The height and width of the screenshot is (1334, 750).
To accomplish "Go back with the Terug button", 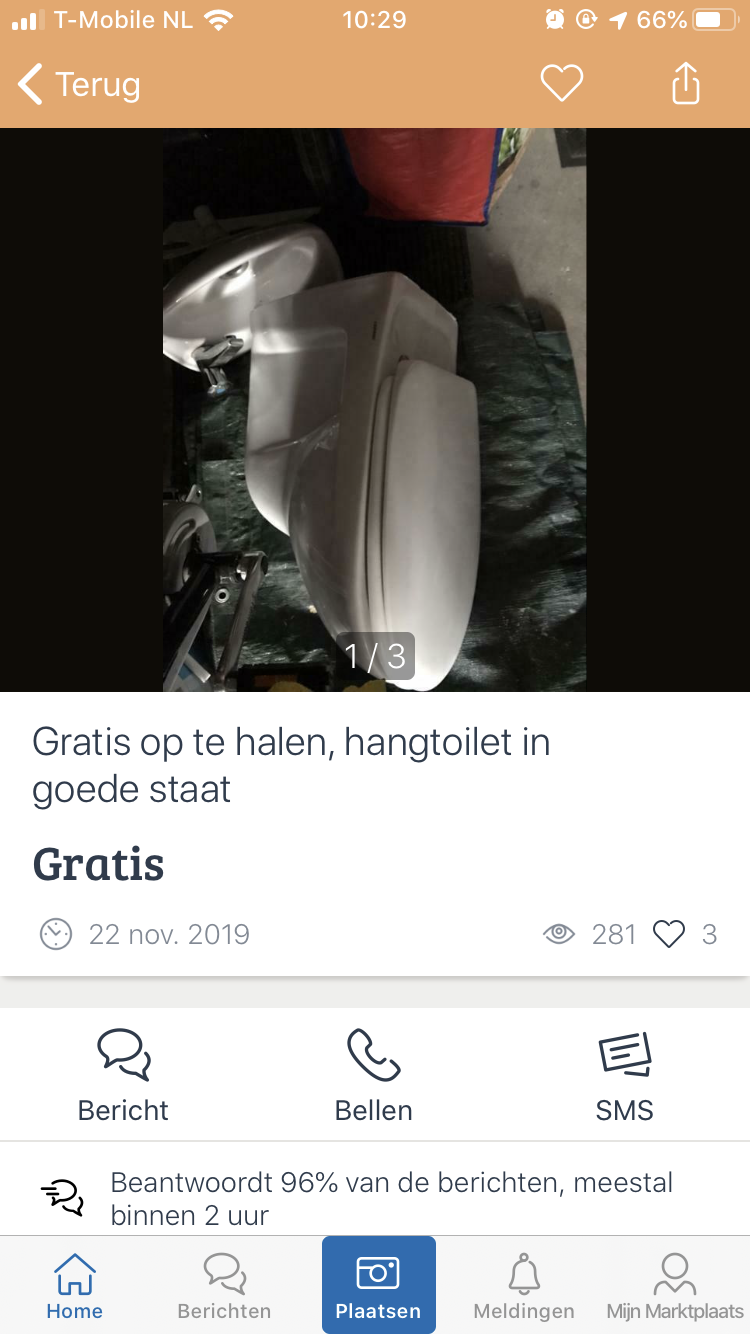I will tap(80, 85).
